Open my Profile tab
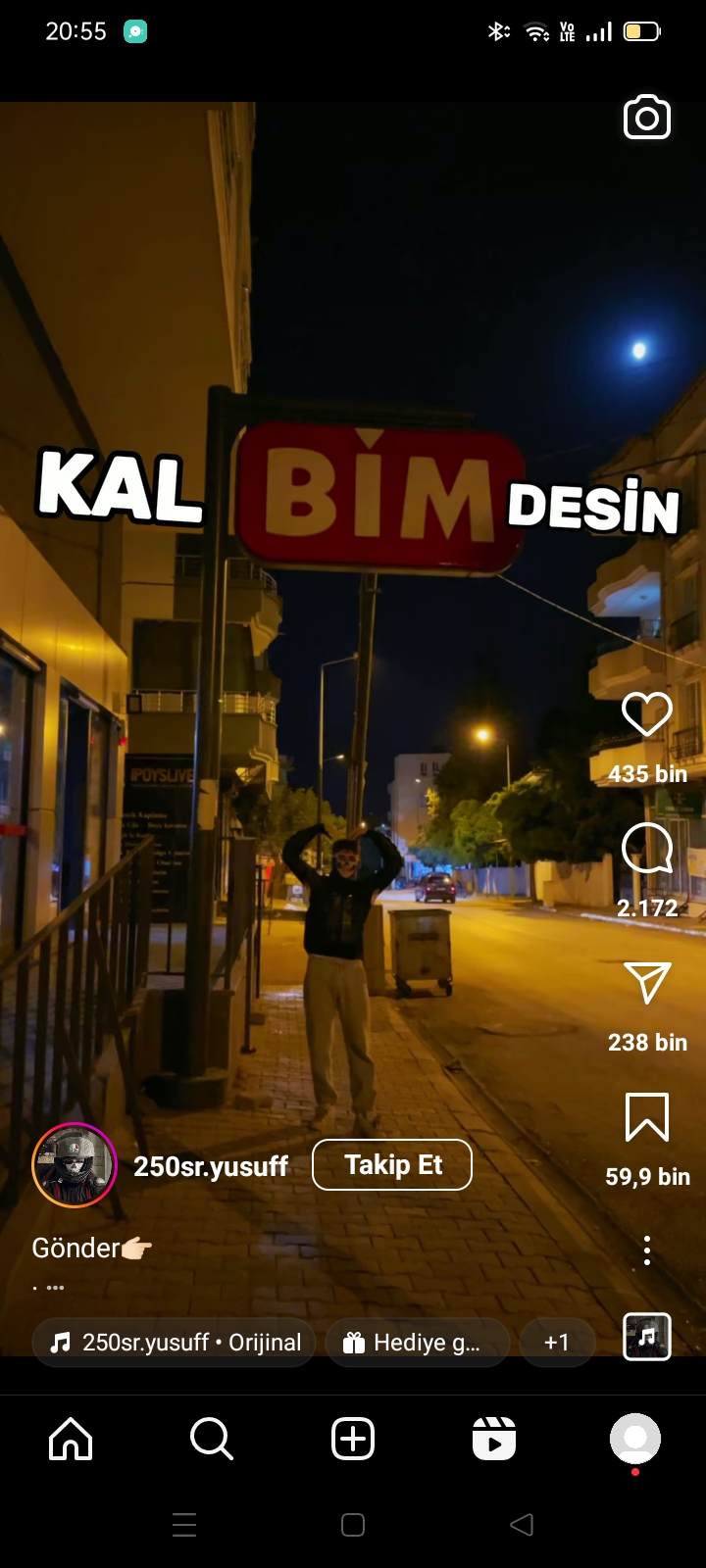The width and height of the screenshot is (706, 1568). 635,1440
